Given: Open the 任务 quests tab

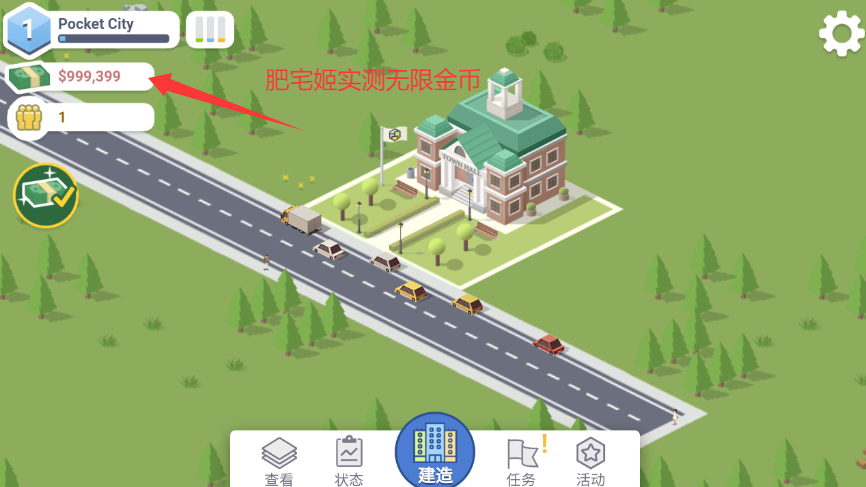Looking at the screenshot, I should point(522,461).
